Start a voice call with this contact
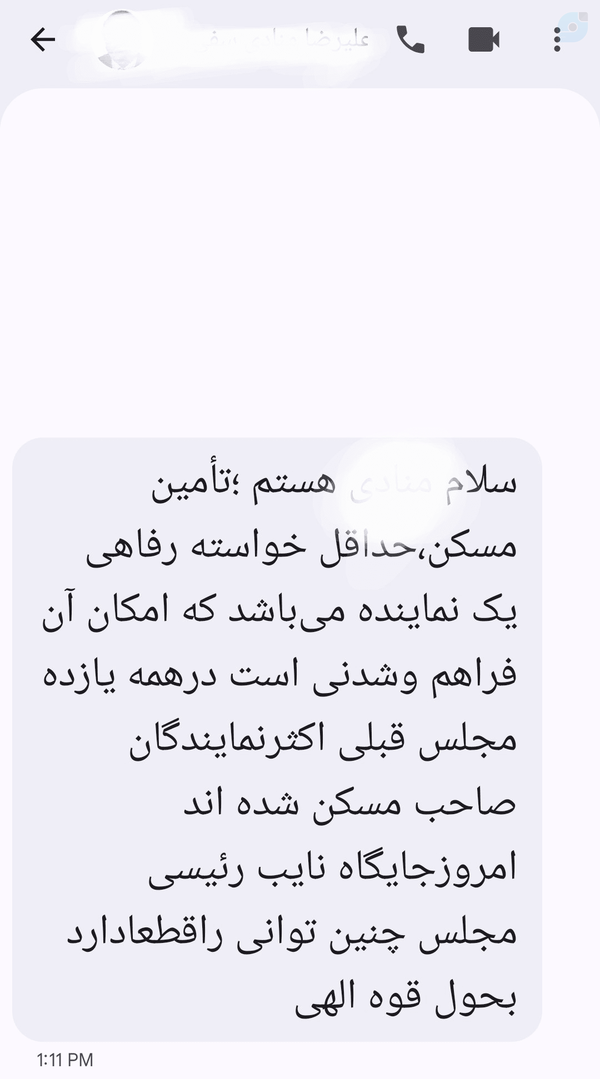The width and height of the screenshot is (600, 1079). coord(411,40)
